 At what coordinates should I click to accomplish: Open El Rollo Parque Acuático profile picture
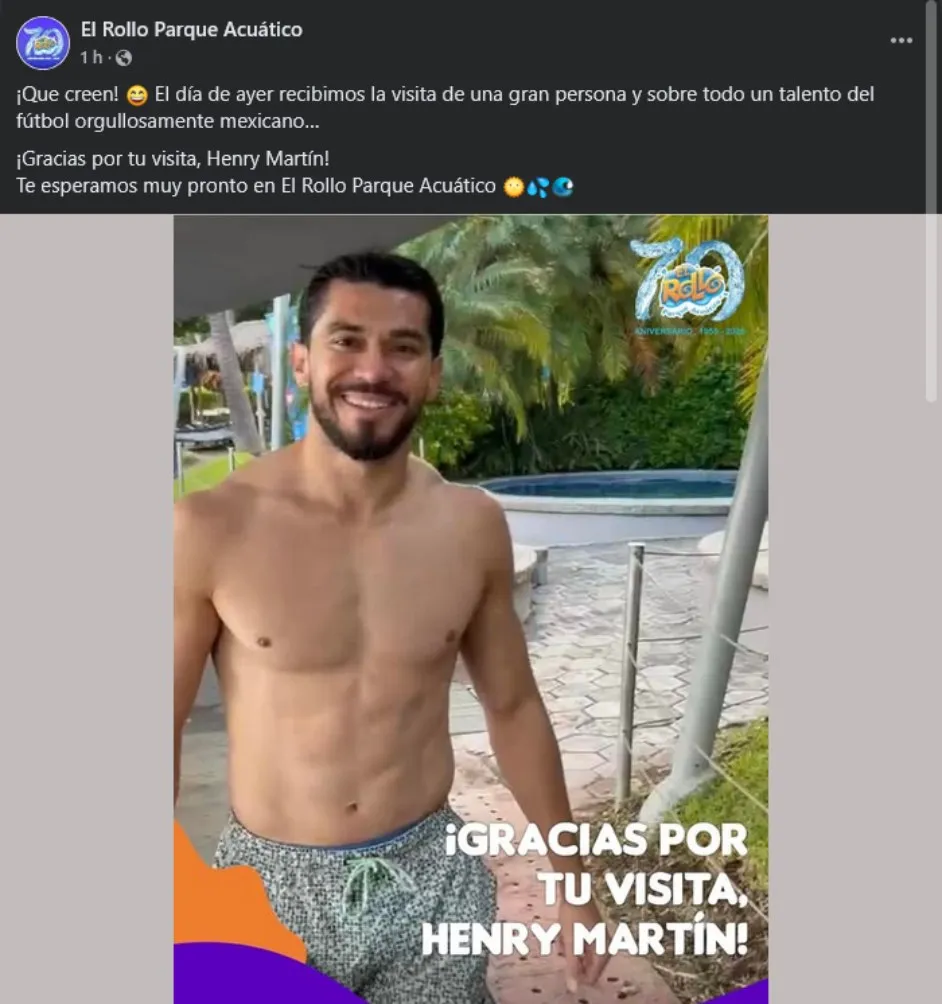(x=42, y=43)
